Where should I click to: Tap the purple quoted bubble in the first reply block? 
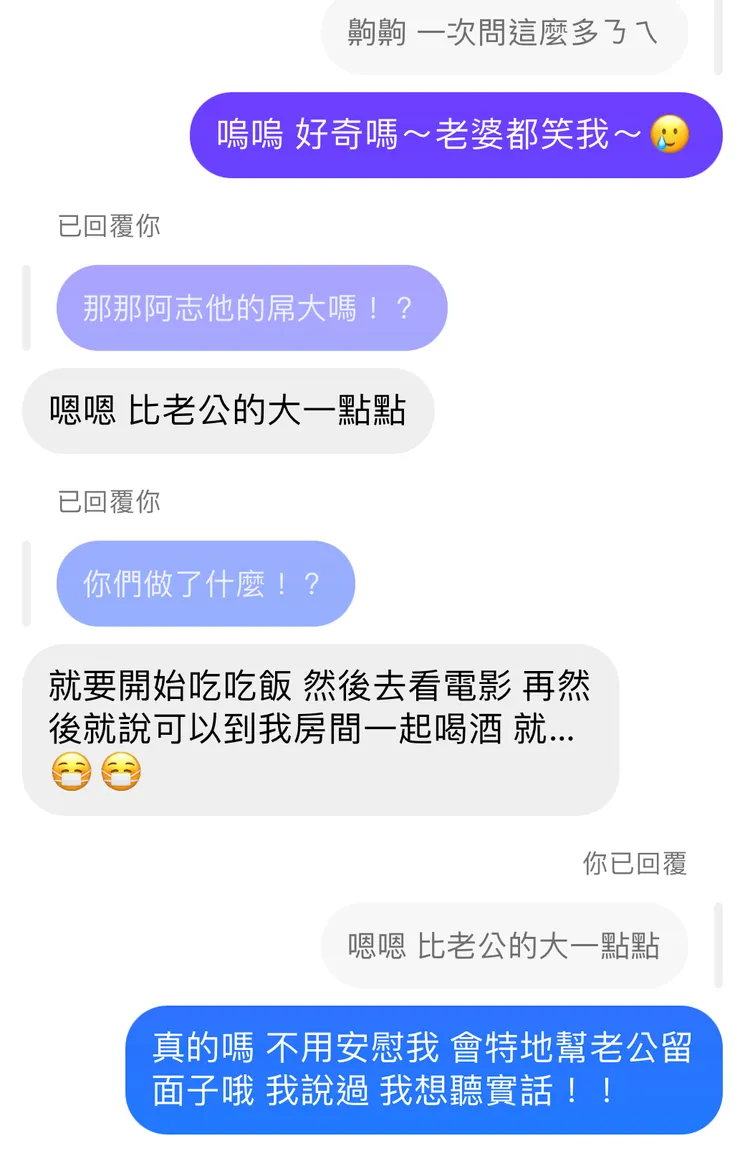250,308
